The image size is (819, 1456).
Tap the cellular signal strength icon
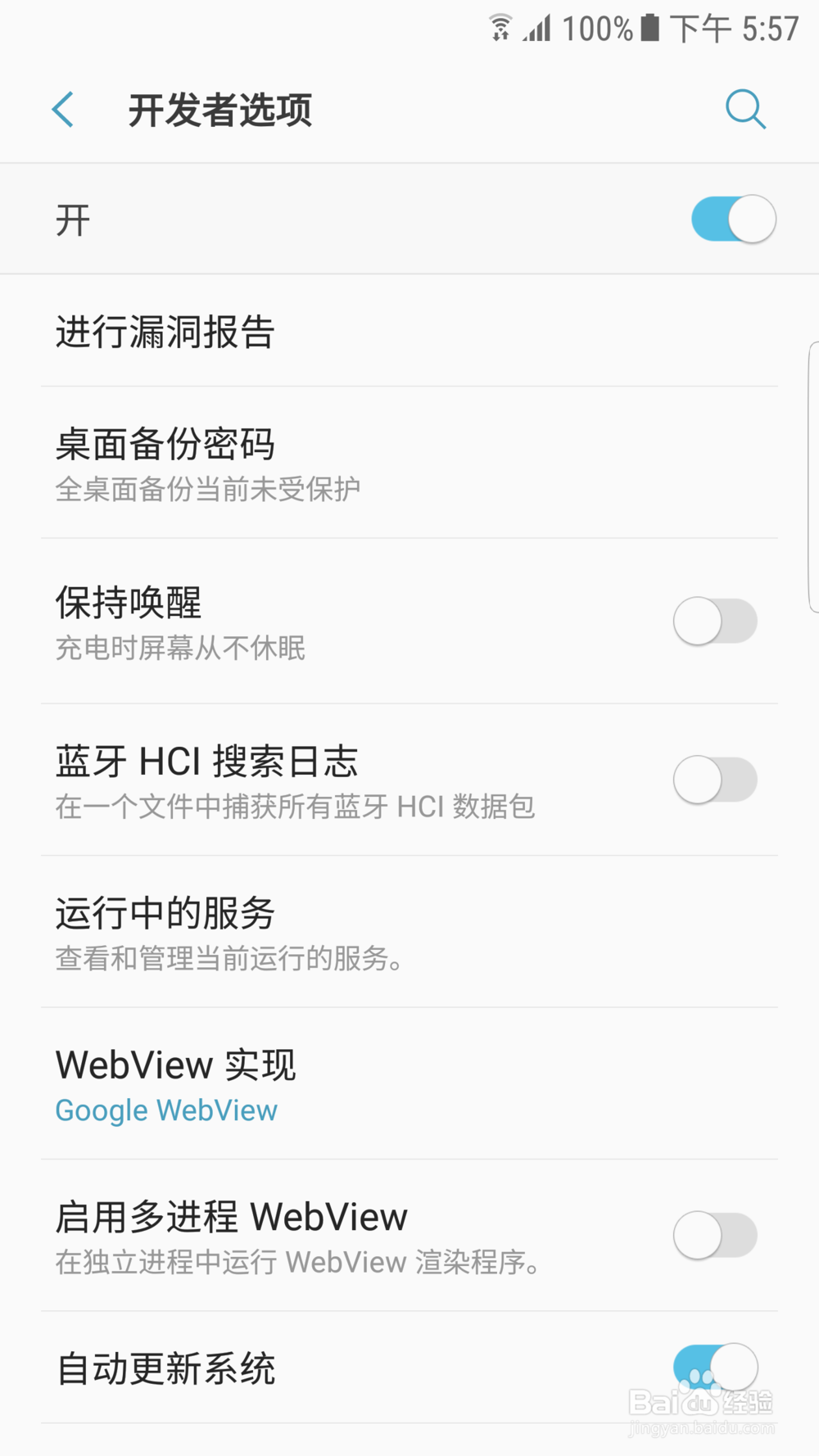pos(538,29)
